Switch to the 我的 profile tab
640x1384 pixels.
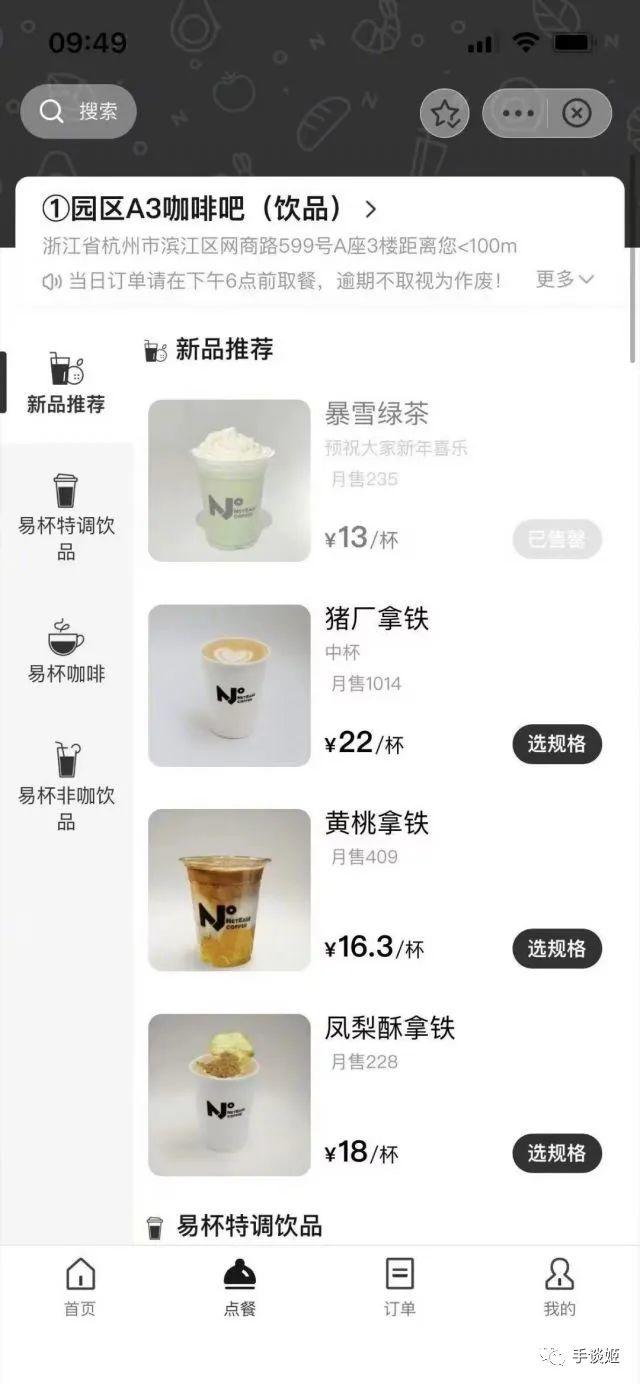[560, 1287]
